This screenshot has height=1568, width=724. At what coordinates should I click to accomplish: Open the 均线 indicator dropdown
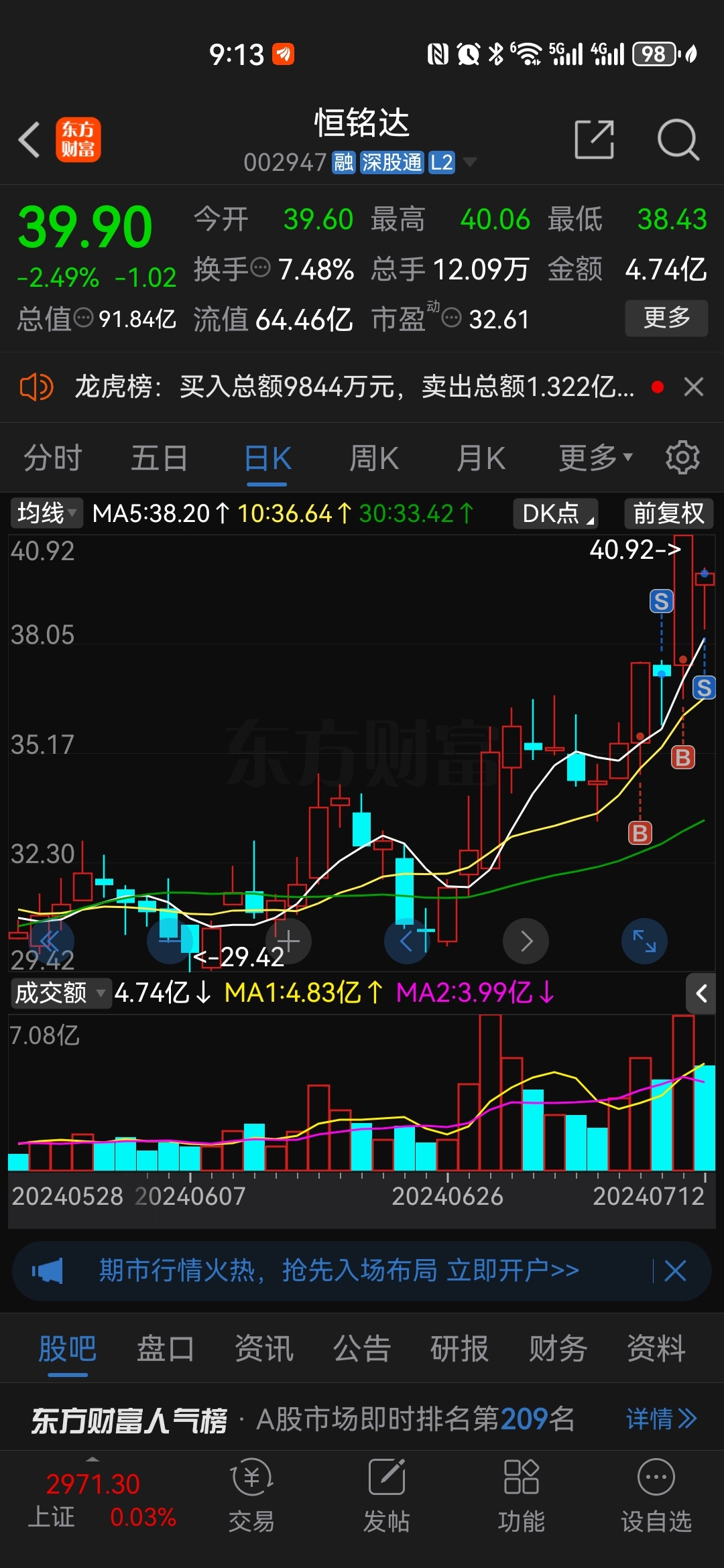[x=46, y=513]
